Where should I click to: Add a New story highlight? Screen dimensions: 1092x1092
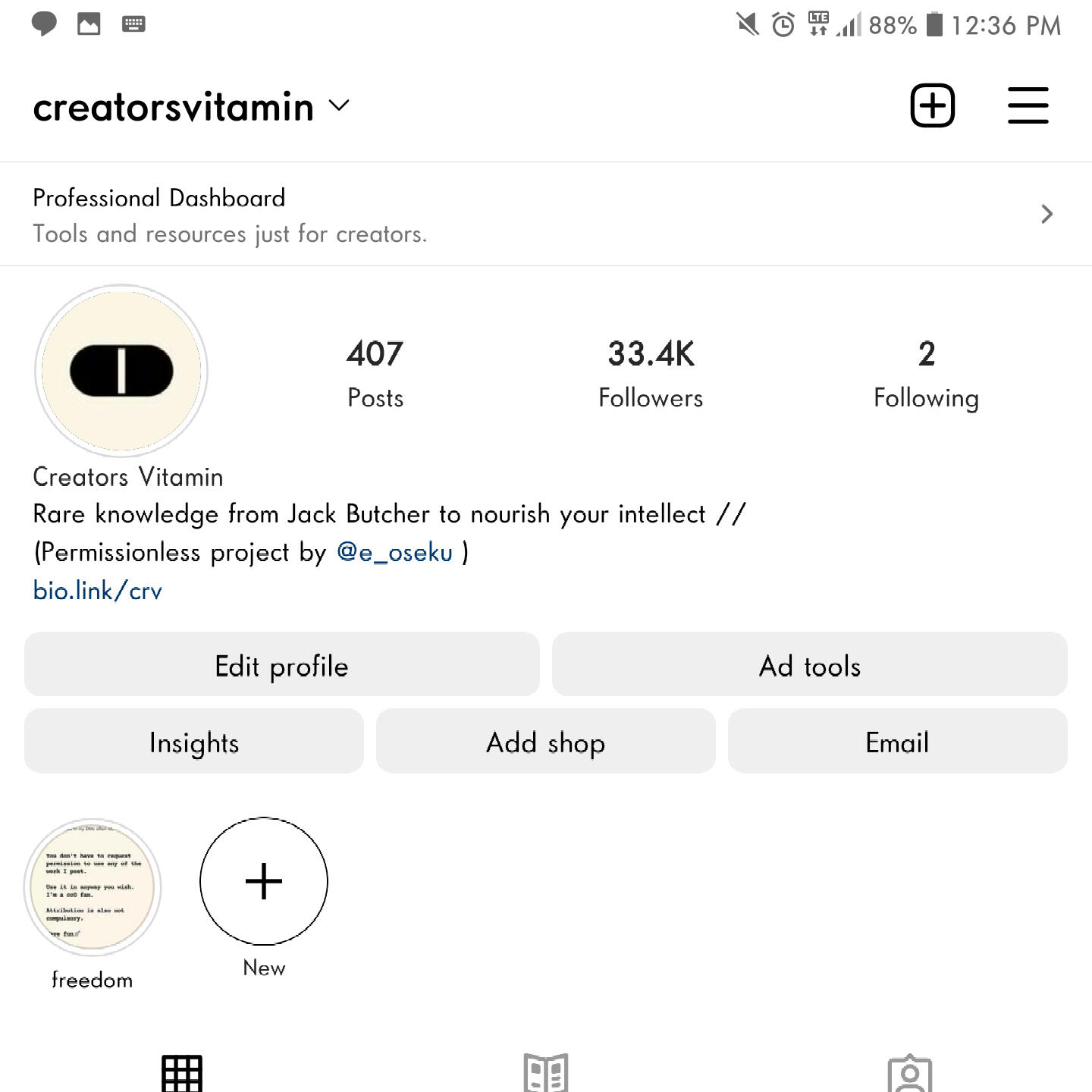(264, 882)
